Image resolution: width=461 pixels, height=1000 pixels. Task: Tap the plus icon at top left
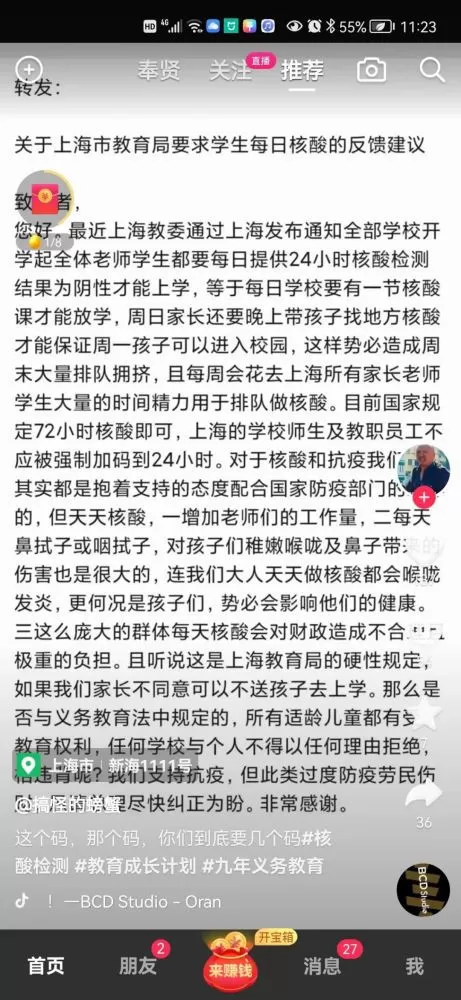(29, 70)
